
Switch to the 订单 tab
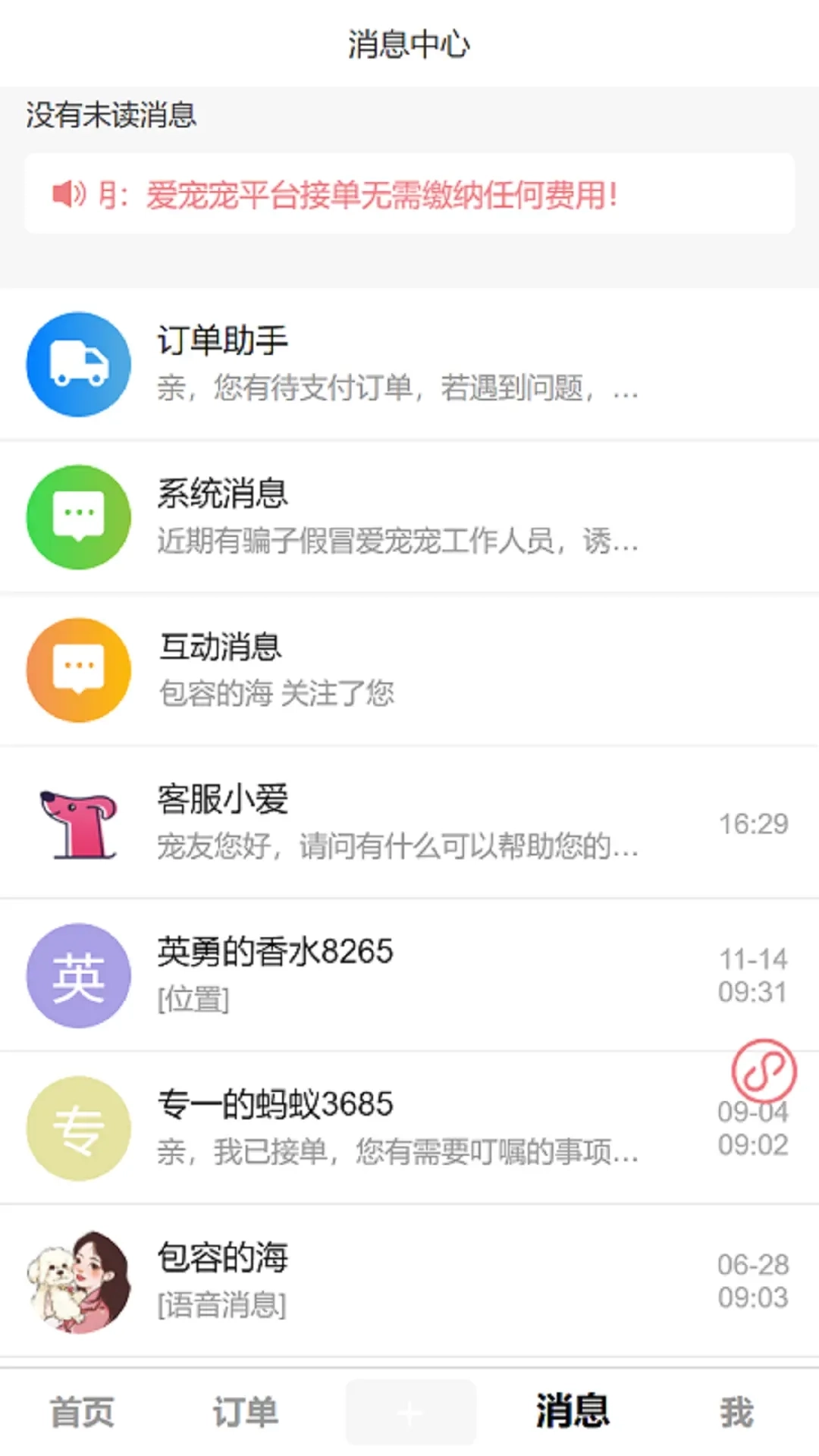pos(244,1409)
